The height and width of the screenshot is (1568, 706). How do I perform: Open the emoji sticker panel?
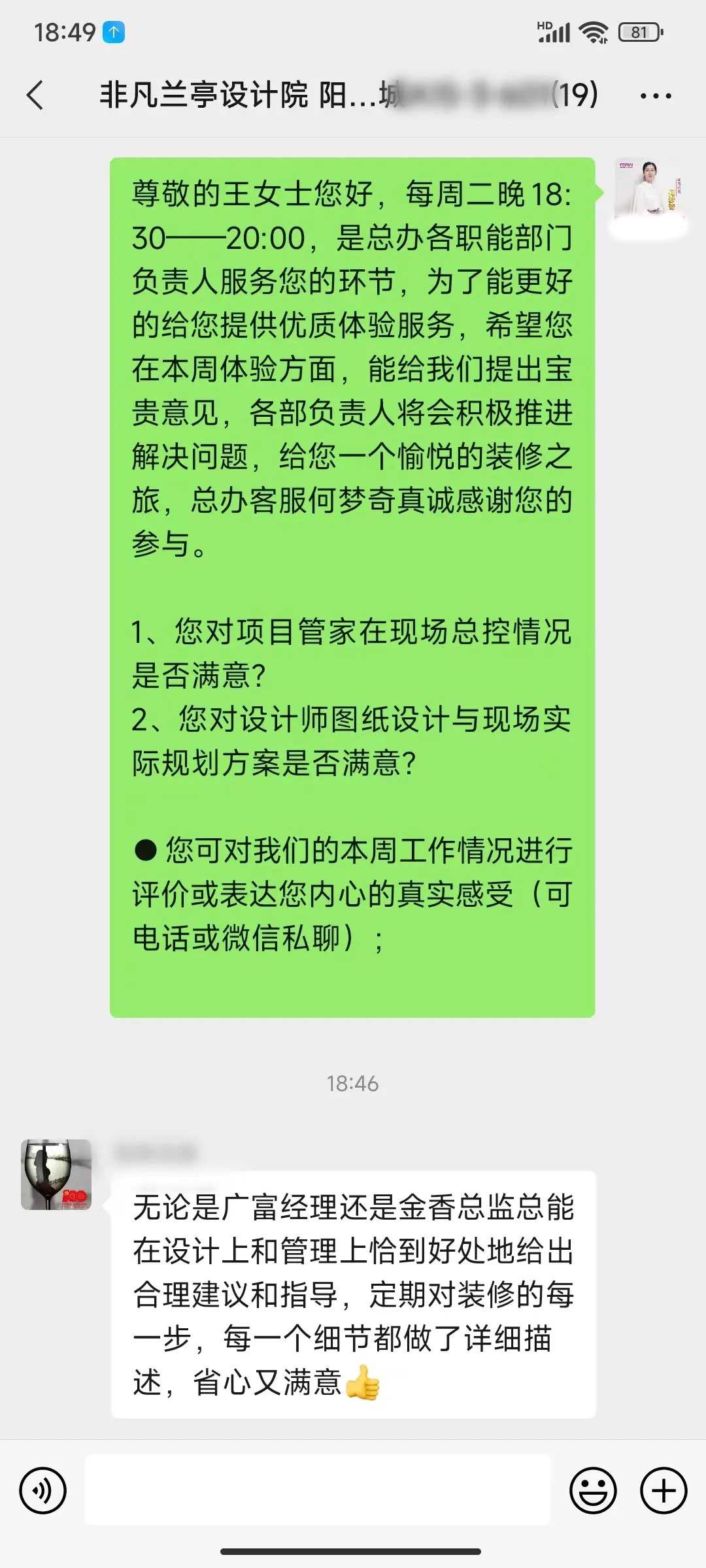(593, 1490)
